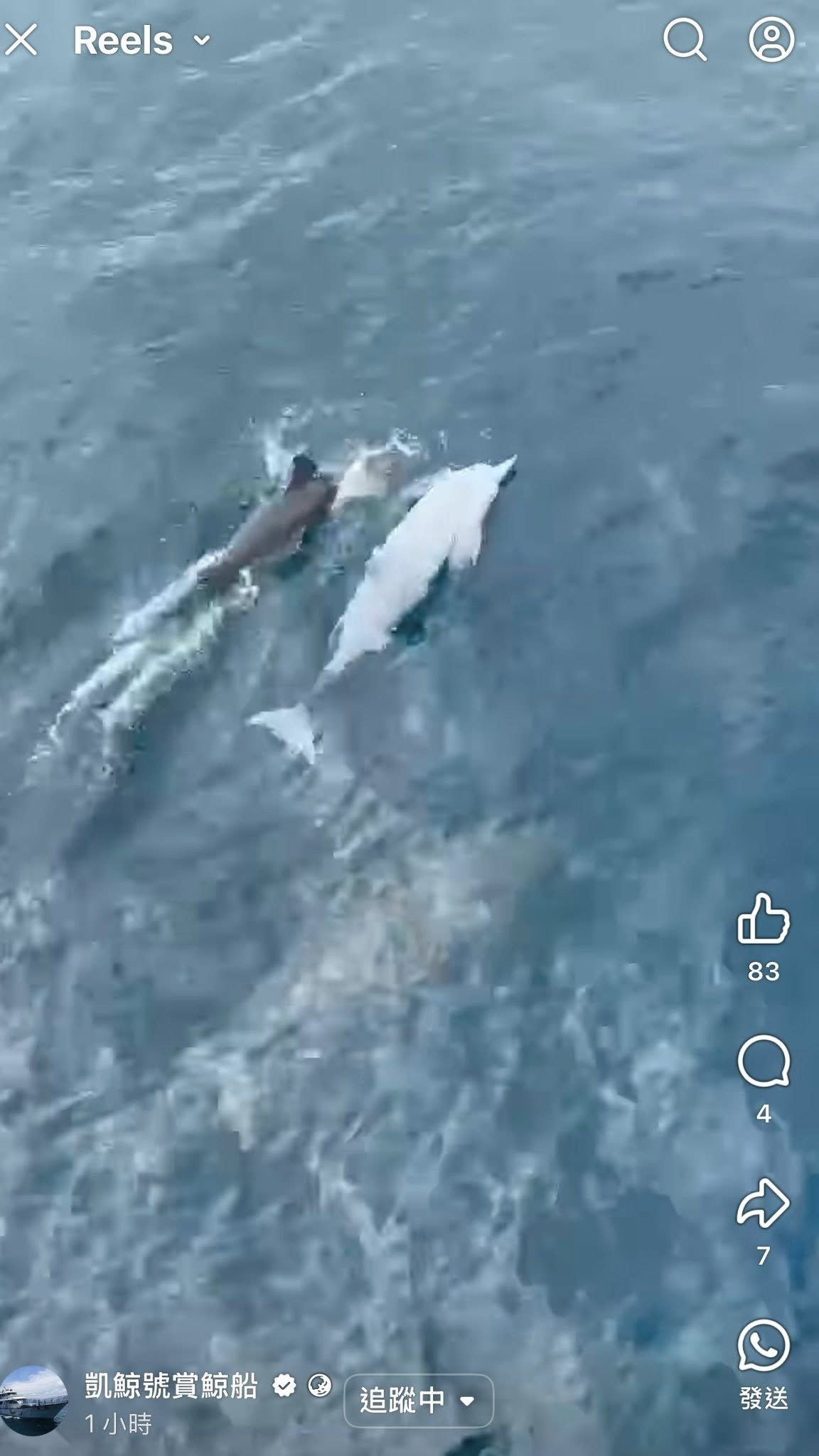Open the comments on this reel
819x1456 pixels.
tap(764, 1061)
